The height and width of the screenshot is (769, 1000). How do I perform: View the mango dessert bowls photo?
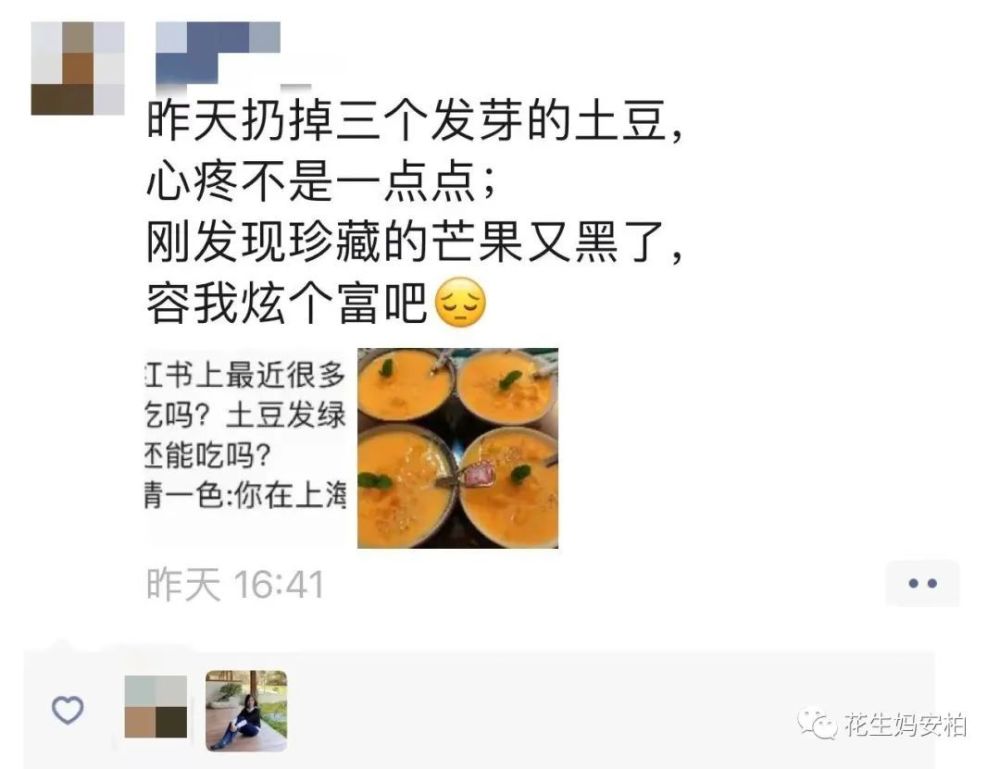457,448
